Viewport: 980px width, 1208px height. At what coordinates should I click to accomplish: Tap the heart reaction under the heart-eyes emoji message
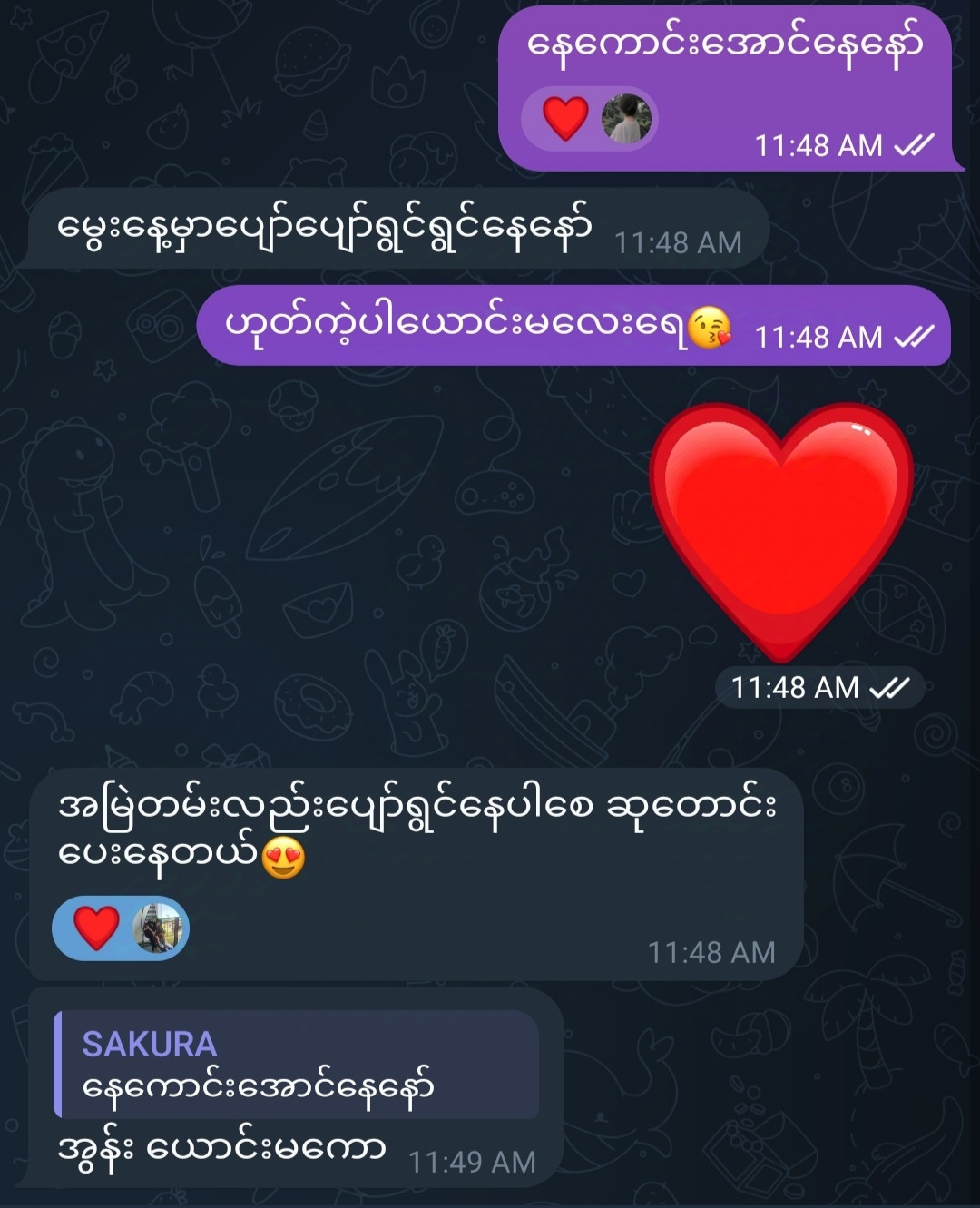(97, 928)
